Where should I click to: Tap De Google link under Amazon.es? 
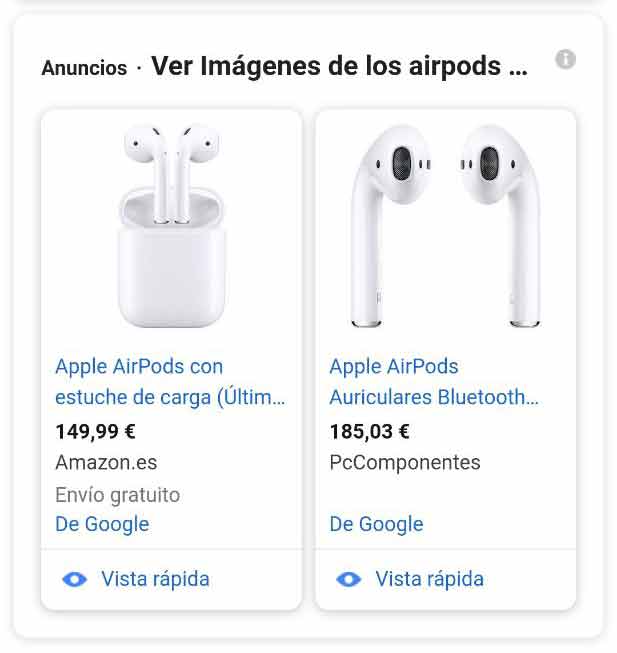102,524
